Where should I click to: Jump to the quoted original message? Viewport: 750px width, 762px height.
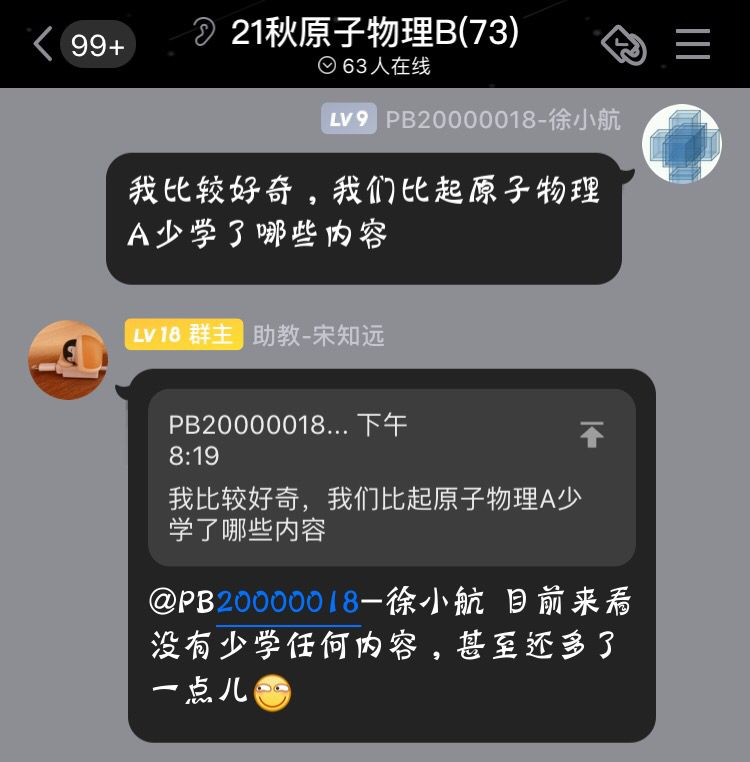tap(591, 435)
